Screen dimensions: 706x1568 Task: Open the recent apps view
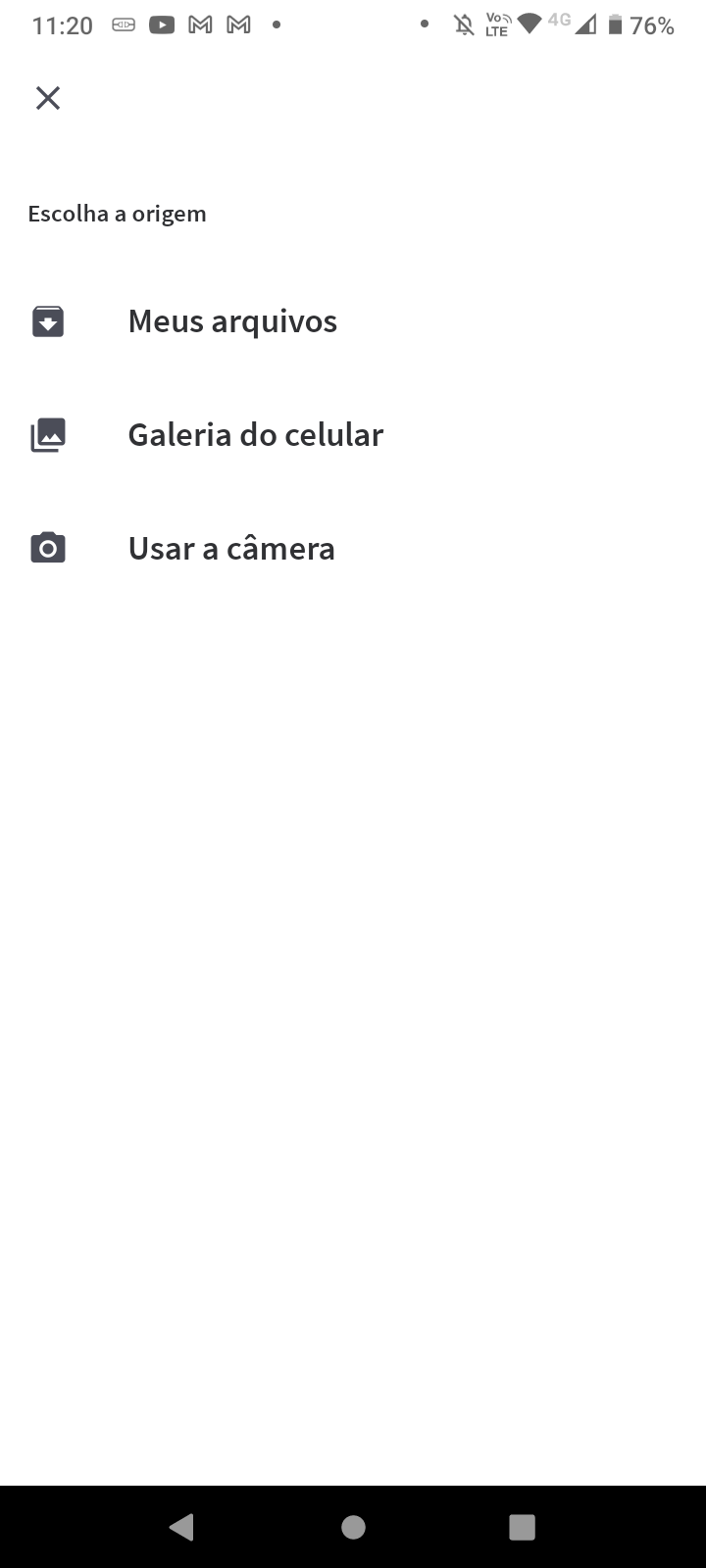click(523, 1527)
